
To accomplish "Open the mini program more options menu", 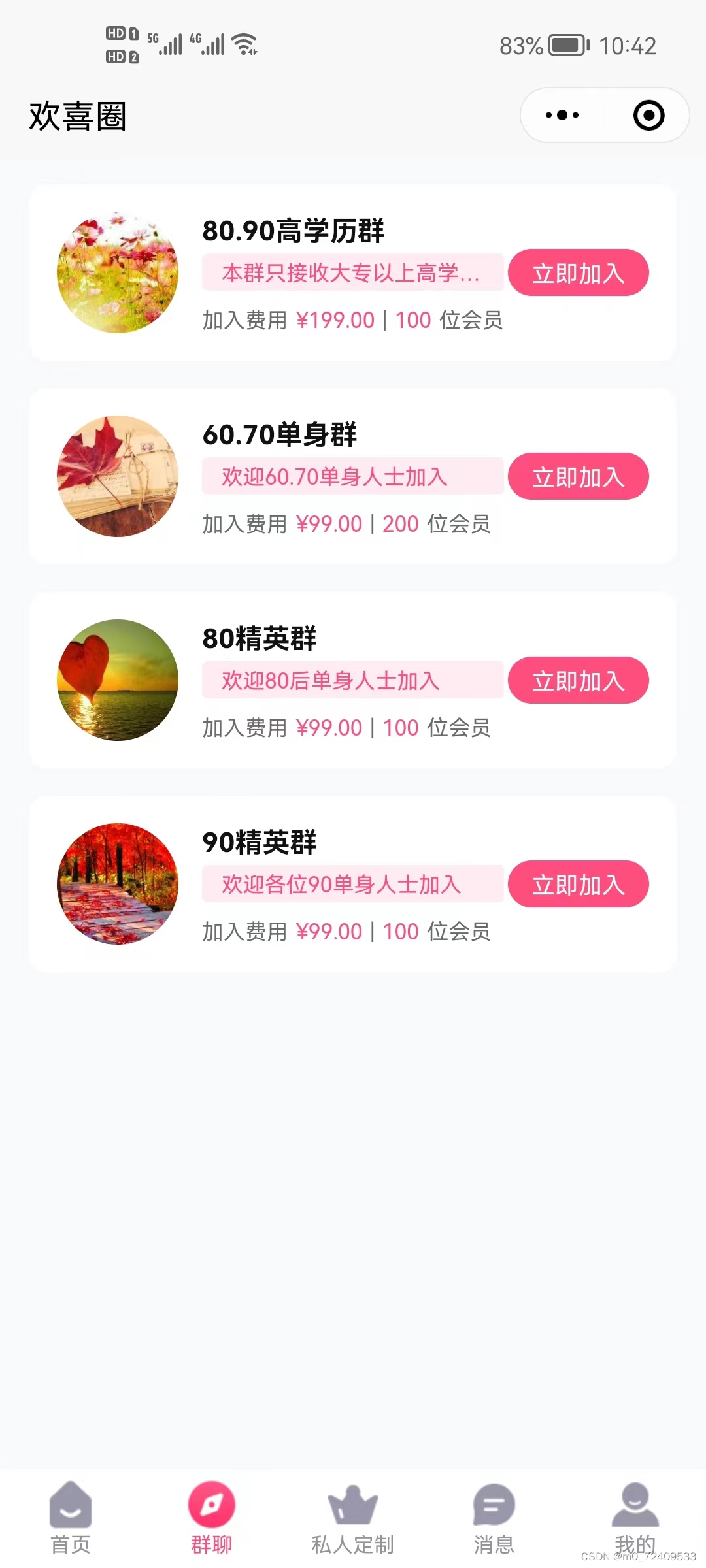I will pyautogui.click(x=562, y=116).
